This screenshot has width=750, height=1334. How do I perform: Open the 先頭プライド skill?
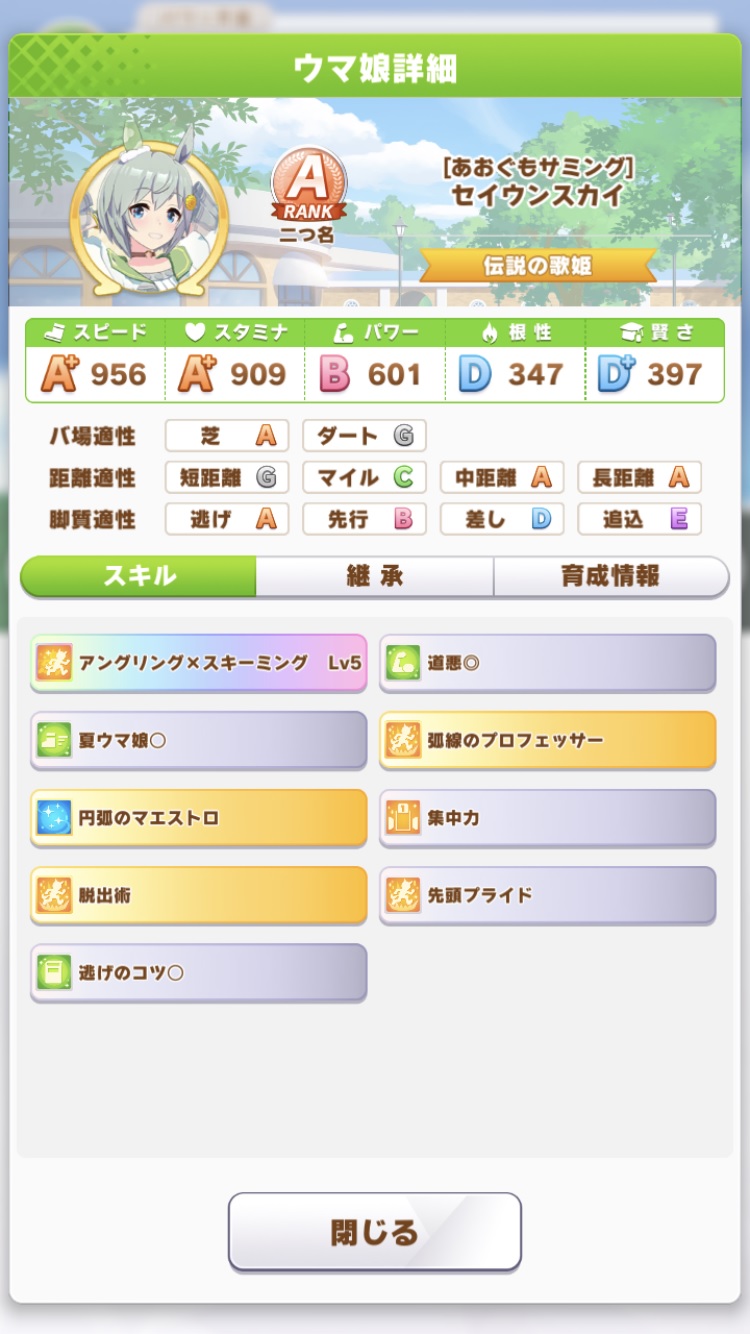pos(547,895)
